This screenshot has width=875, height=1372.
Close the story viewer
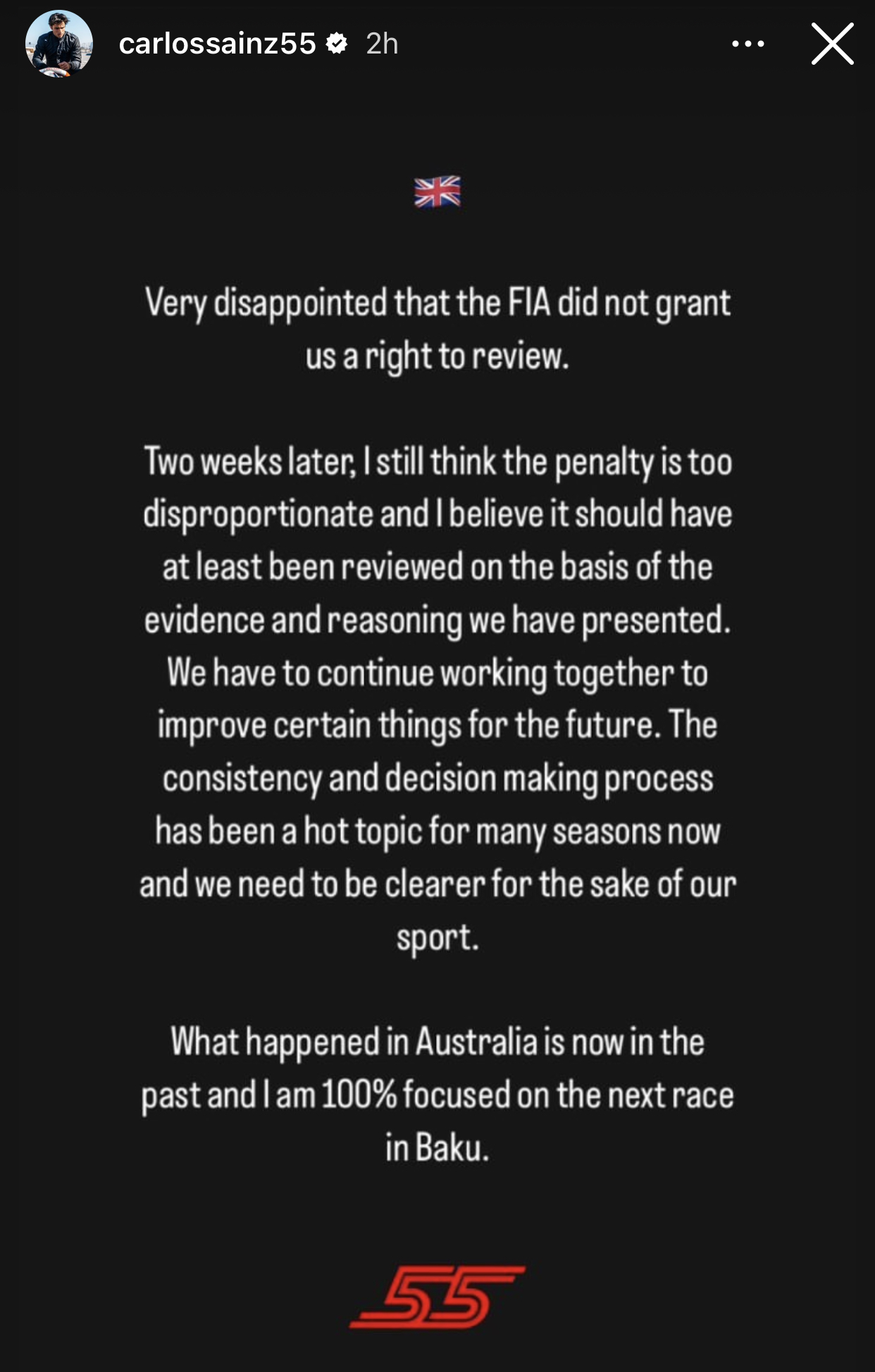pyautogui.click(x=832, y=44)
